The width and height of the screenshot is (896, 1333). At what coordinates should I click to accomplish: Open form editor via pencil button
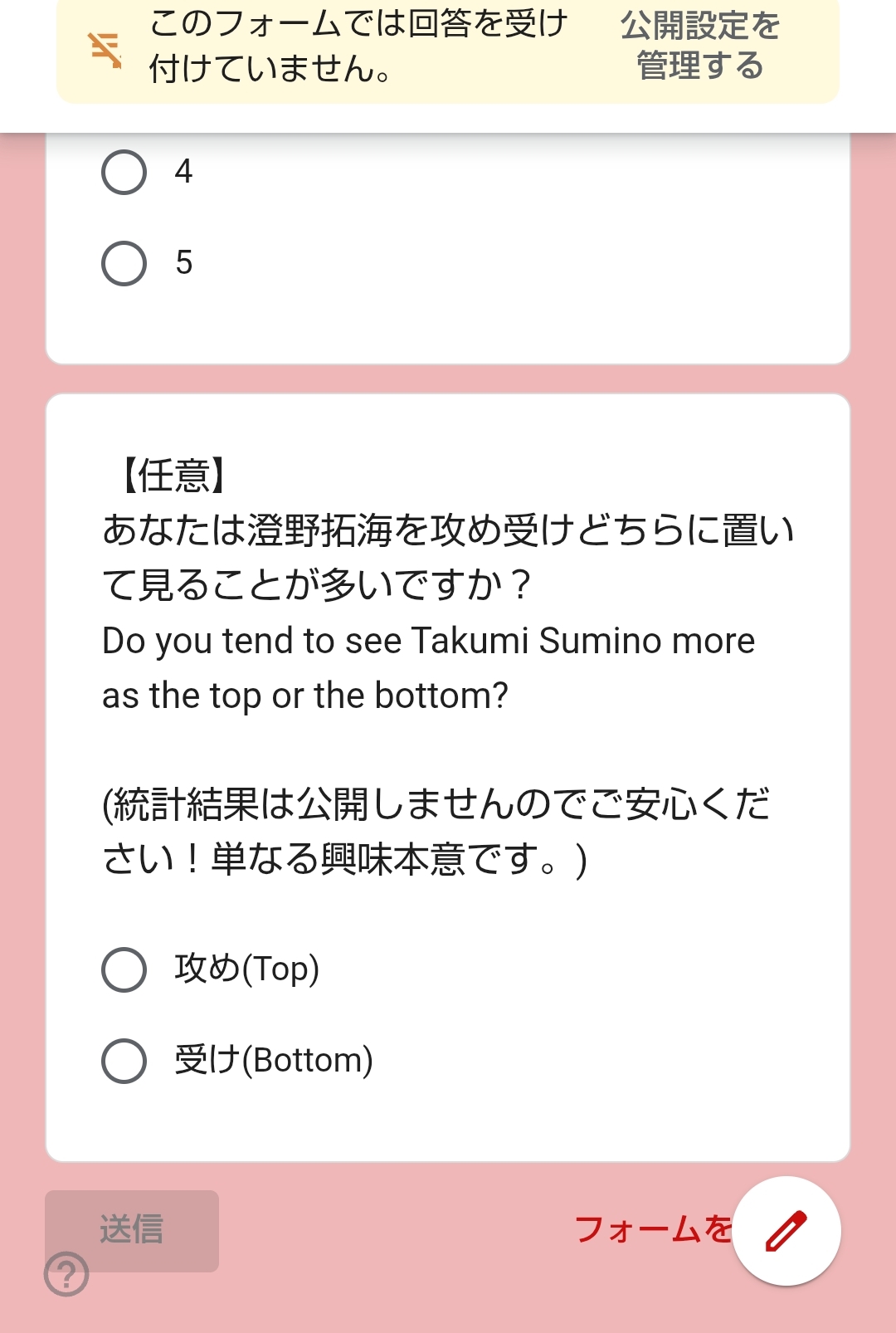[786, 1231]
